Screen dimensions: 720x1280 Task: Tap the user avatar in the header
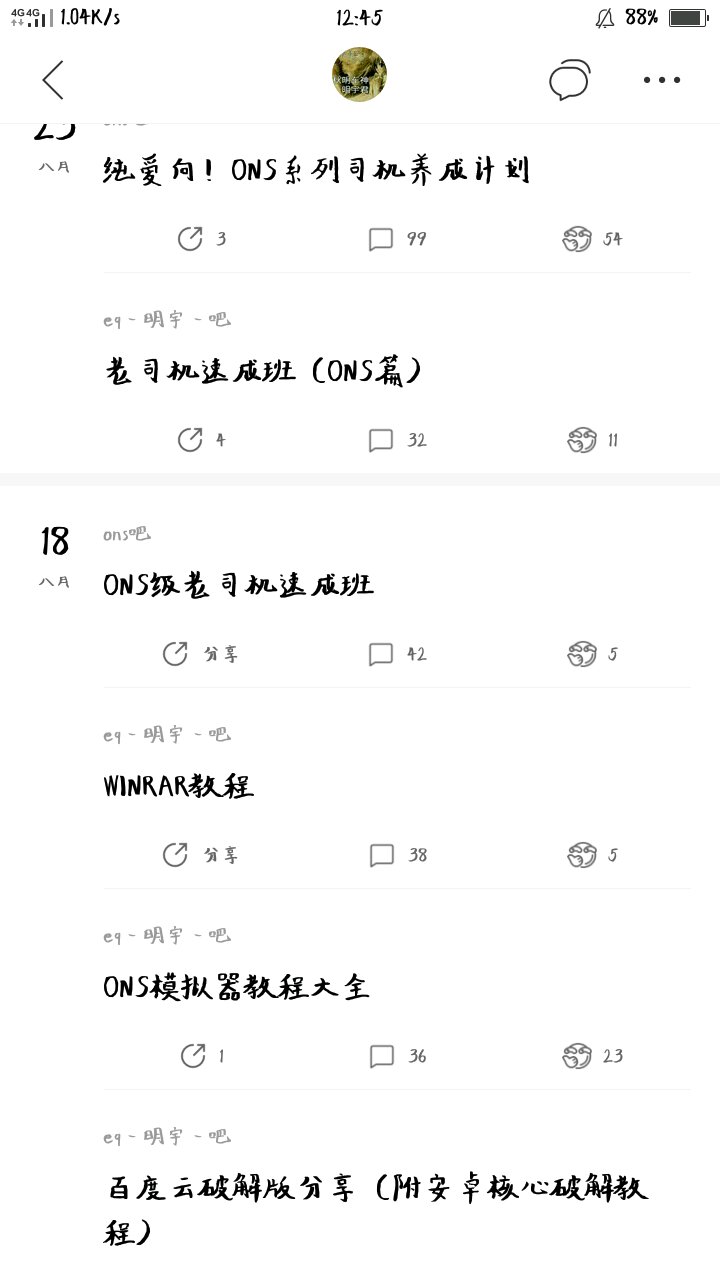360,76
